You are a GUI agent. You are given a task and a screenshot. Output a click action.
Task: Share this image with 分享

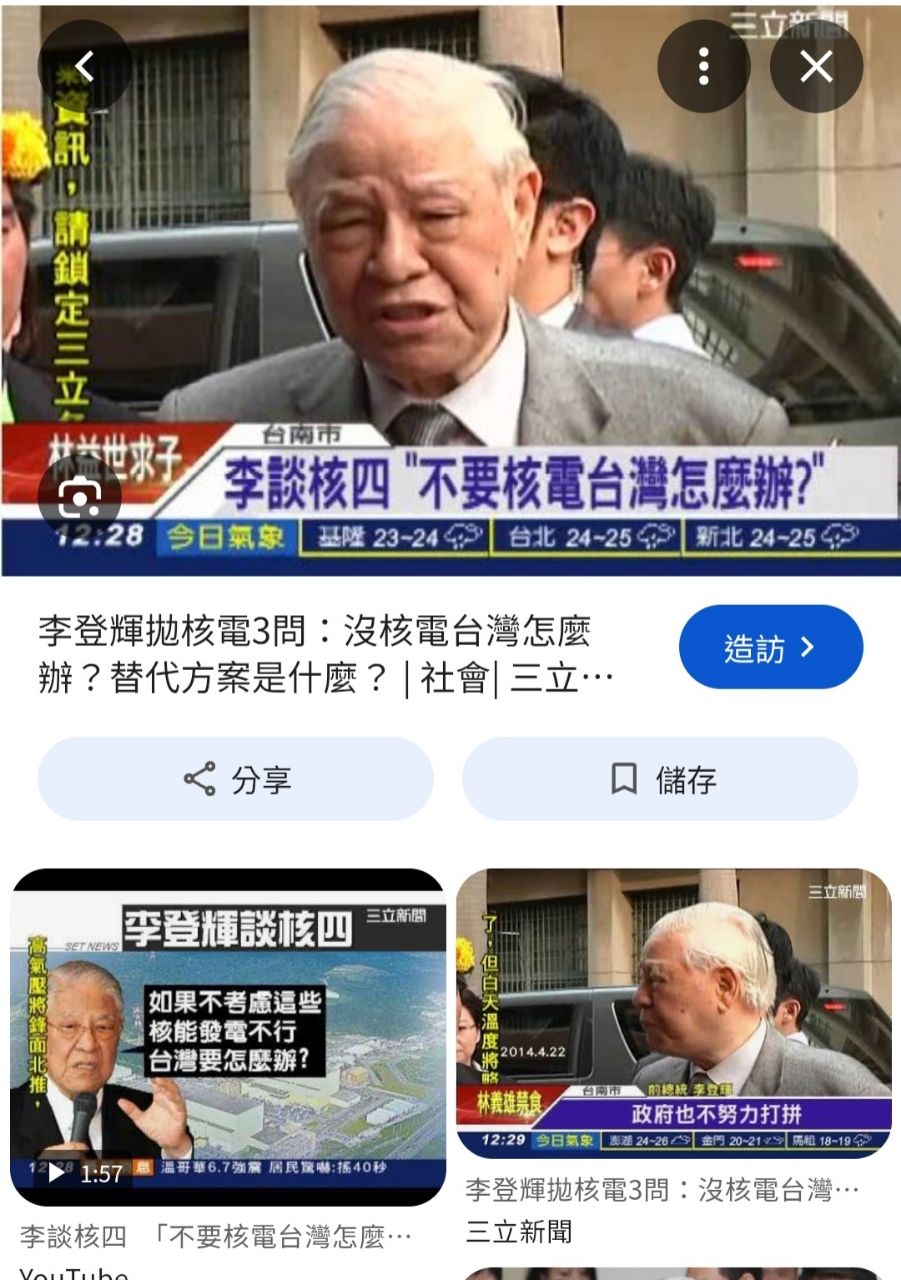(236, 779)
